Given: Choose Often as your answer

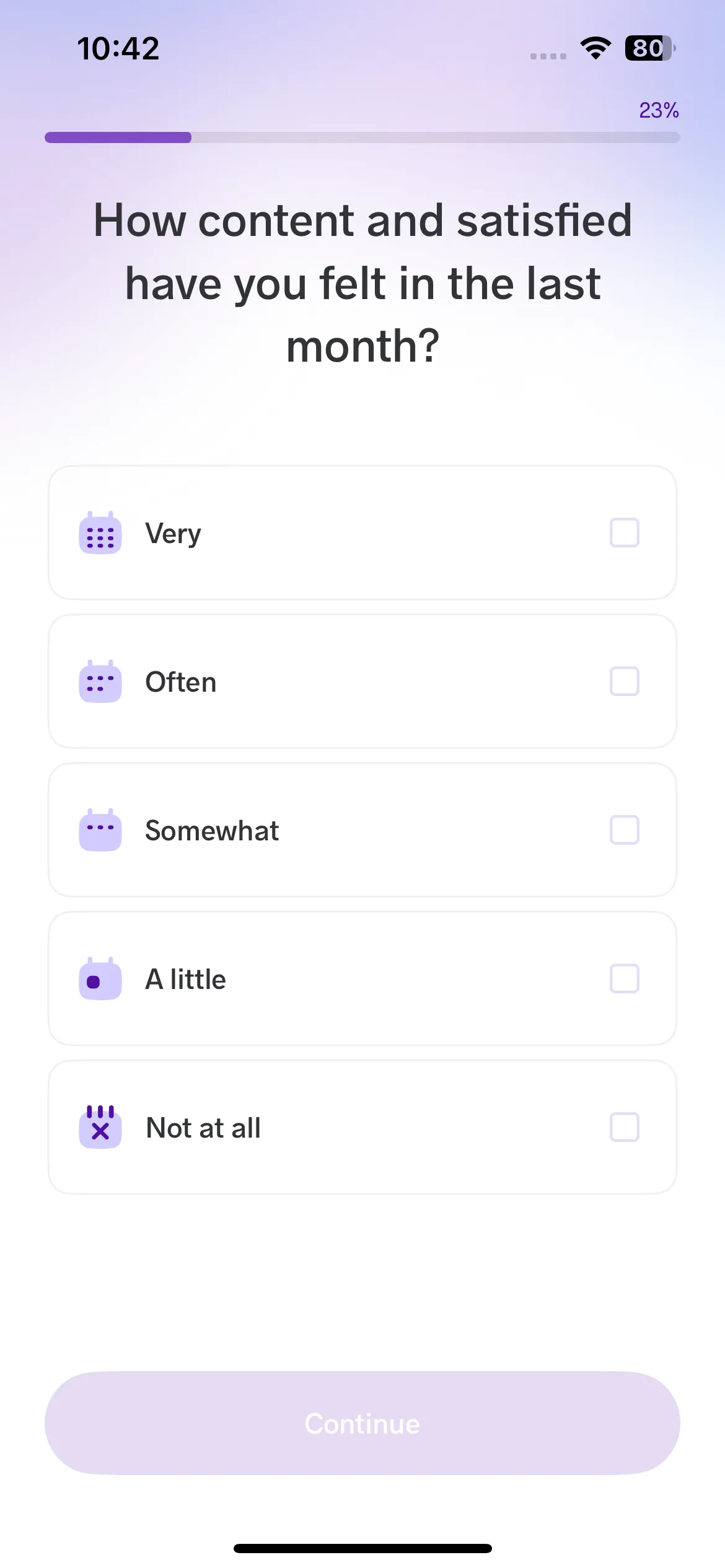Looking at the screenshot, I should (x=362, y=681).
